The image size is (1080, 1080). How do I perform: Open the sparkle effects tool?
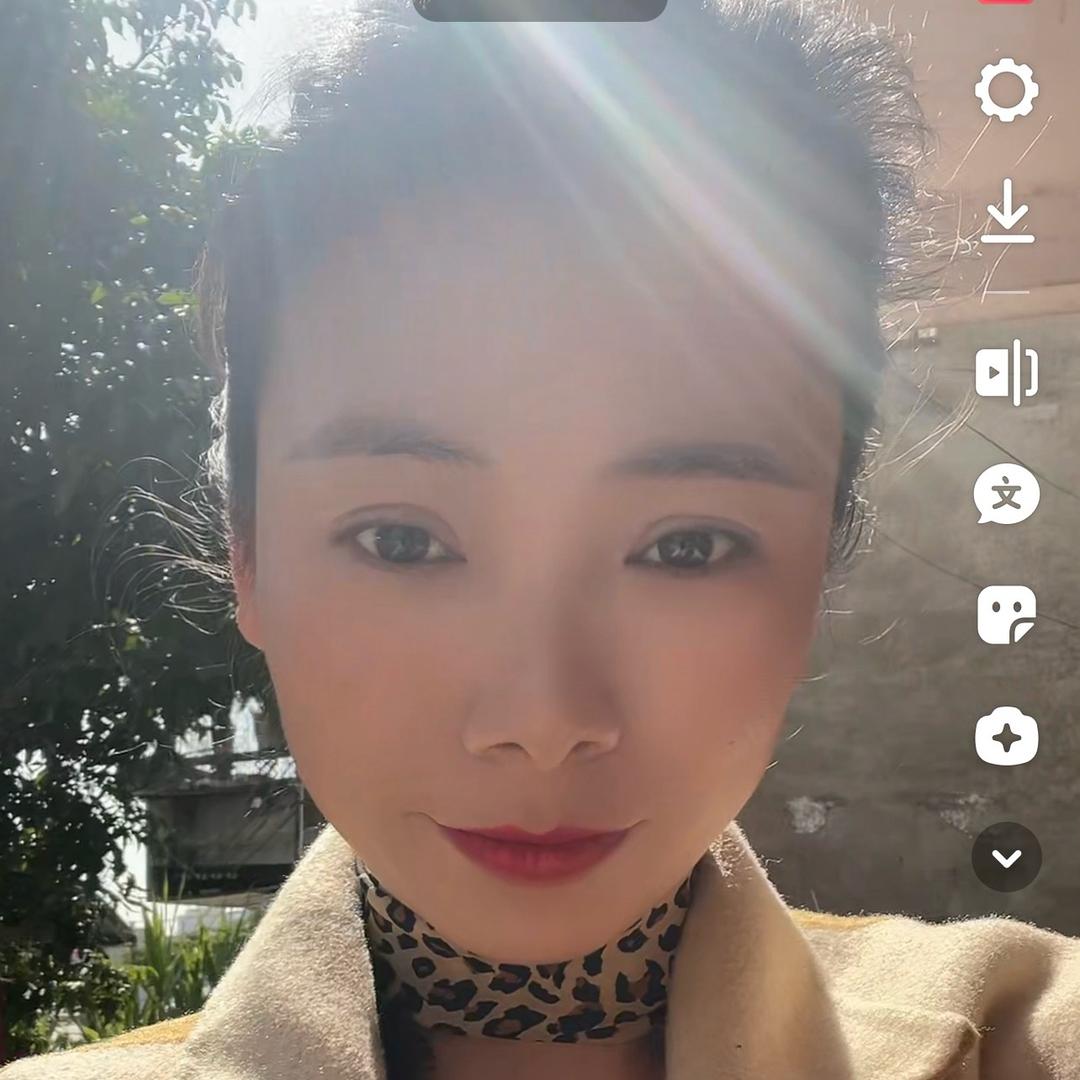pyautogui.click(x=1006, y=736)
